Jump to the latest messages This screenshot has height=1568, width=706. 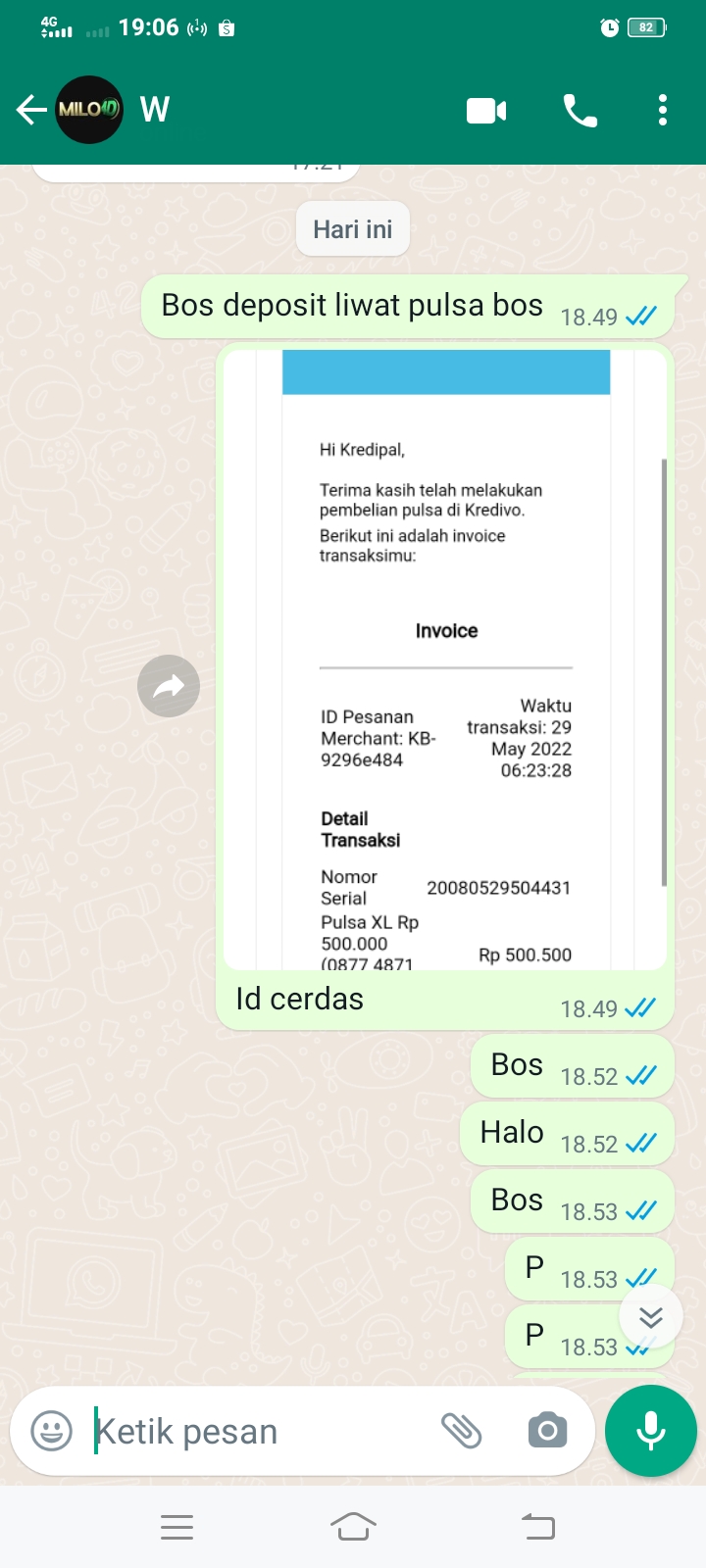point(651,1316)
